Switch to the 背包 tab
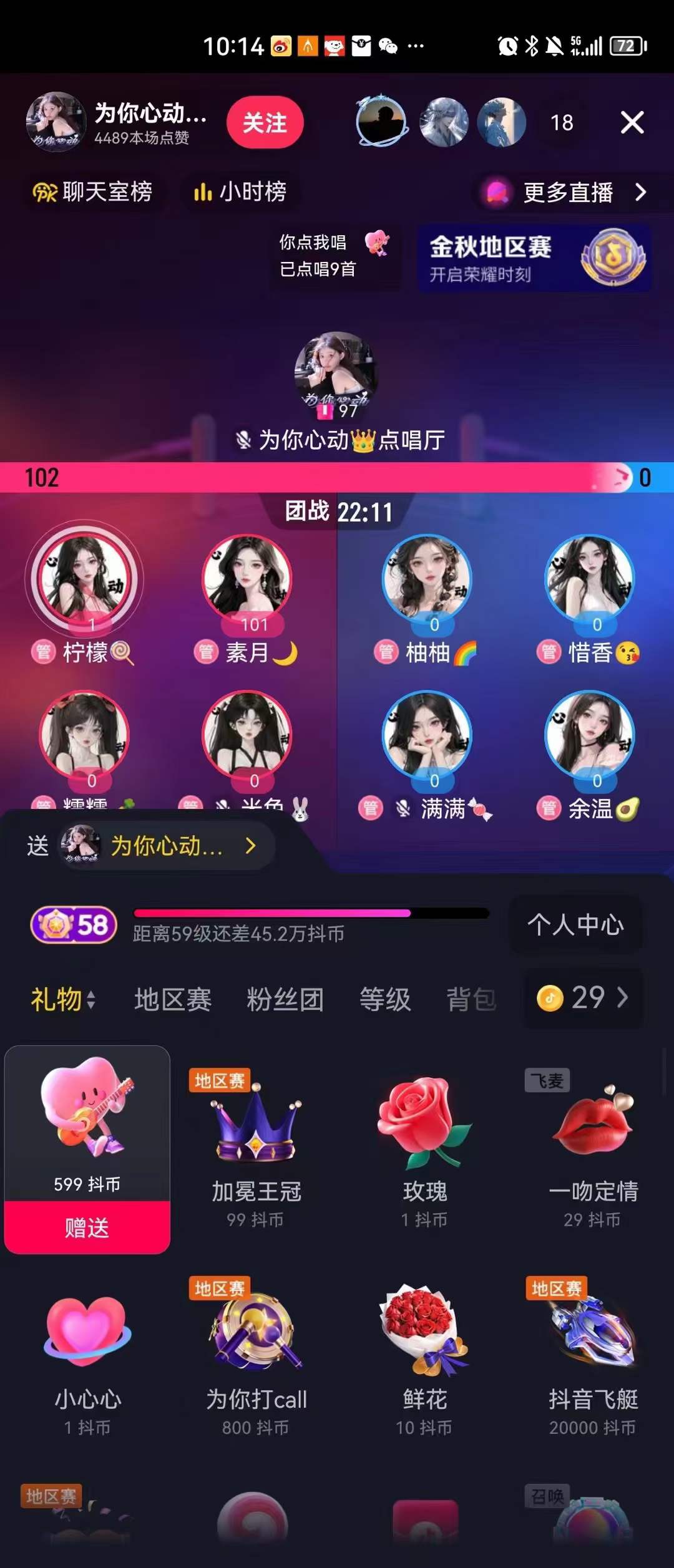Image resolution: width=674 pixels, height=1568 pixels. [x=471, y=999]
